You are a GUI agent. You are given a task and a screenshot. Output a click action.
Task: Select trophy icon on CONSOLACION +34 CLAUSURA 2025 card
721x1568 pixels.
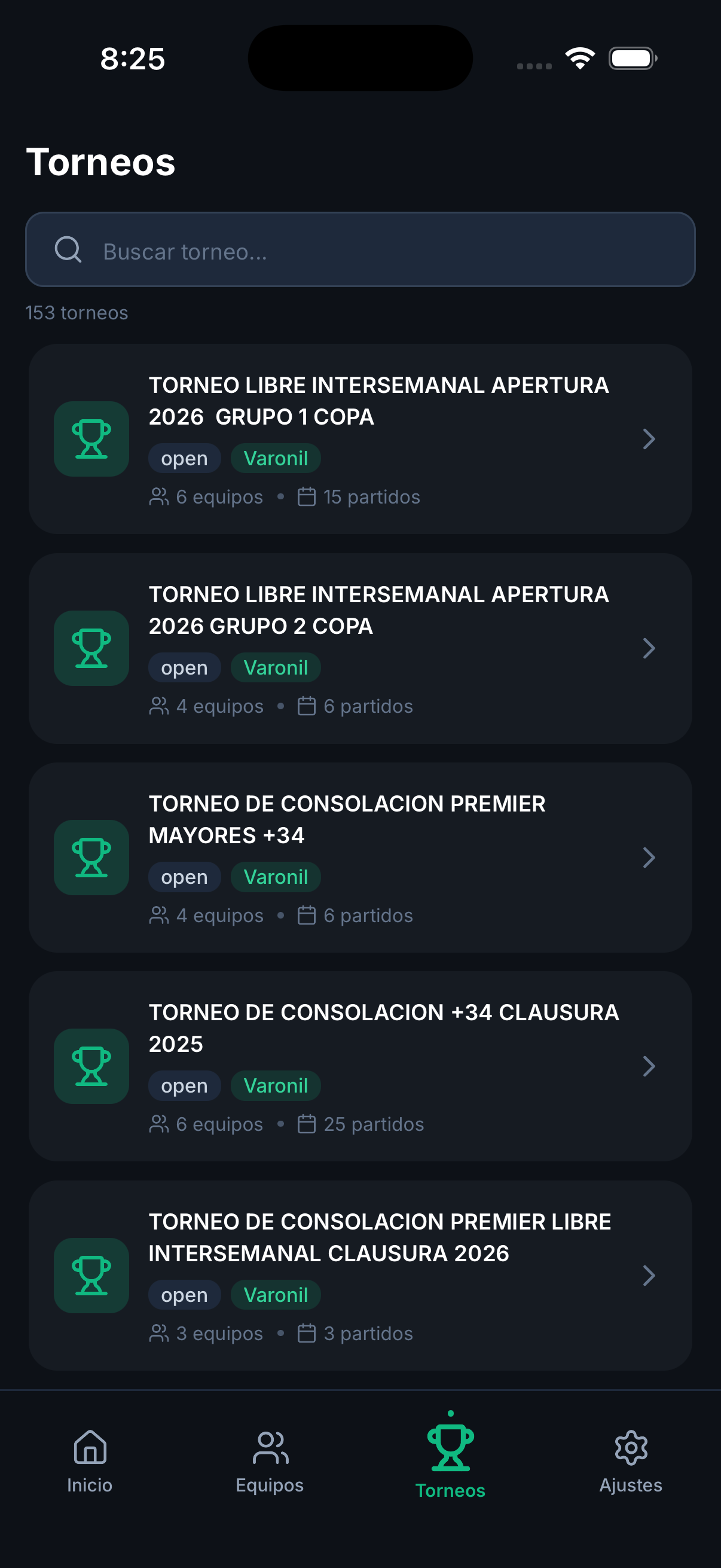[x=91, y=1066]
